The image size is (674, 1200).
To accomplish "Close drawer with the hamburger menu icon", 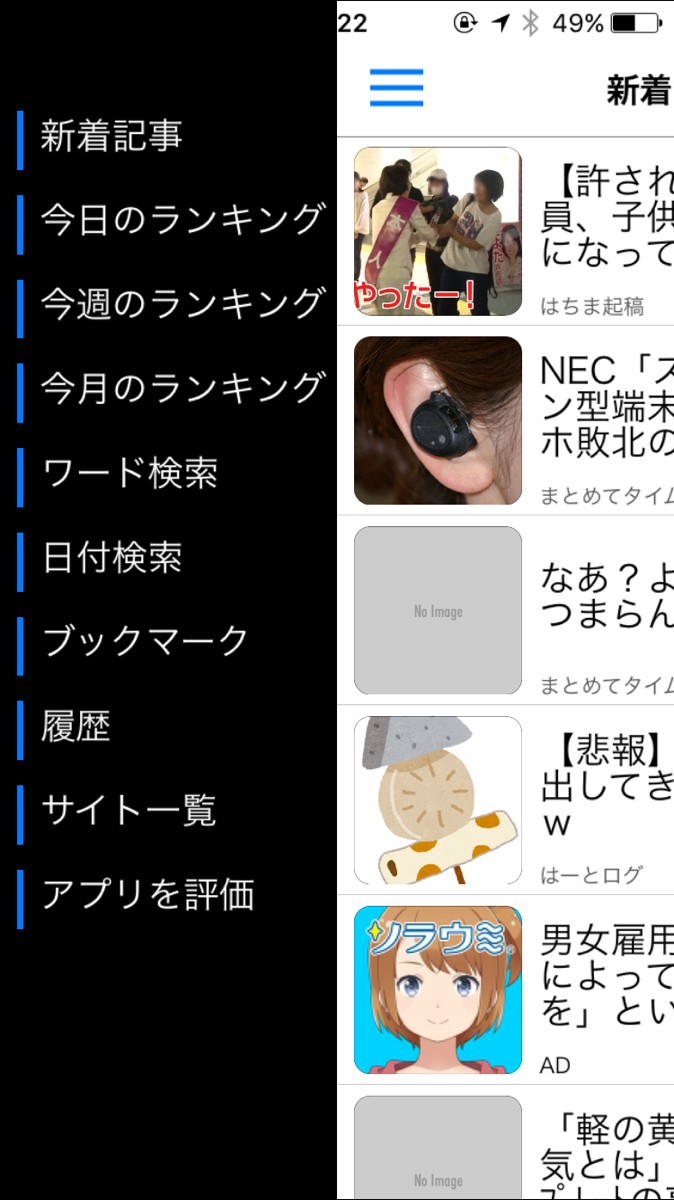I will pos(396,88).
